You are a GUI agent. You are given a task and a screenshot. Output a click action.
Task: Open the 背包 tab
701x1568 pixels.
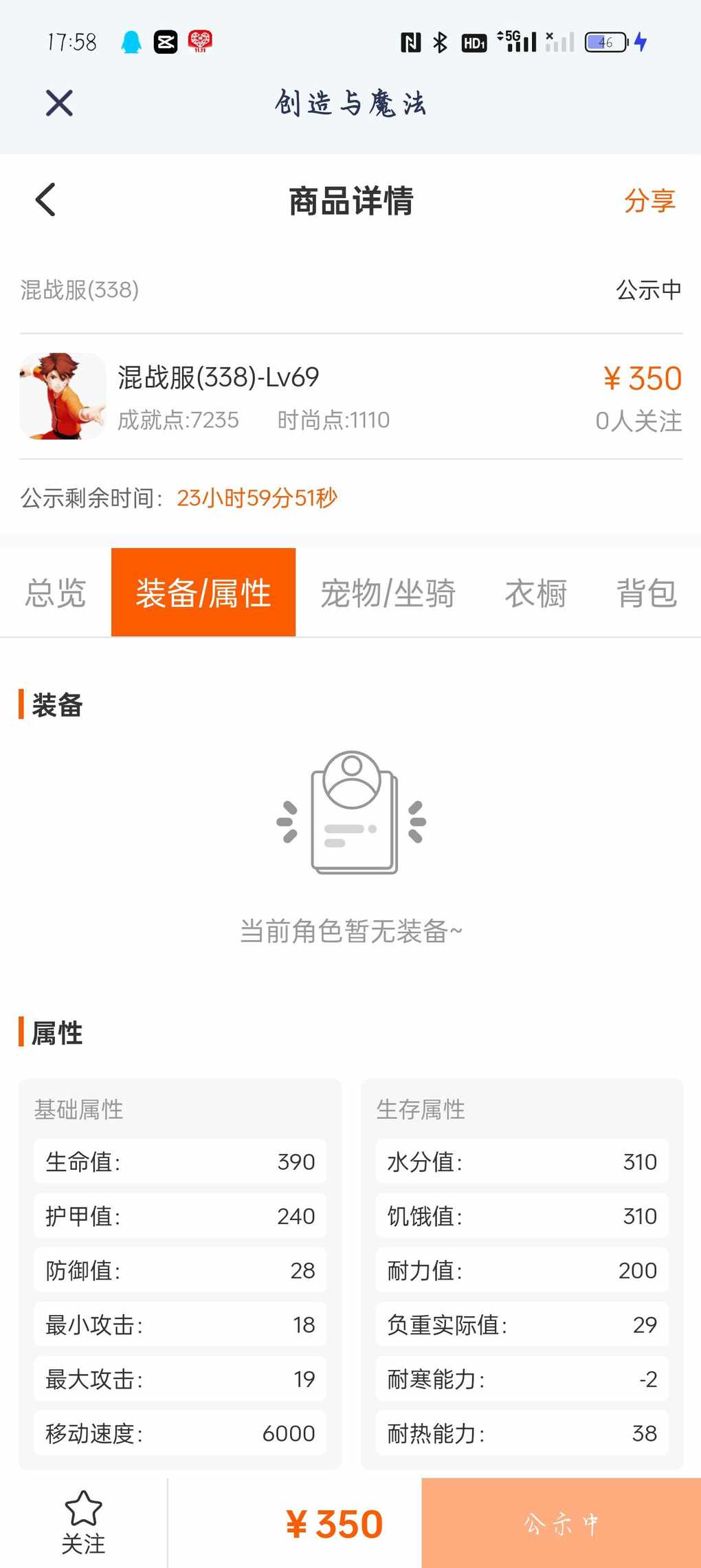pyautogui.click(x=646, y=593)
